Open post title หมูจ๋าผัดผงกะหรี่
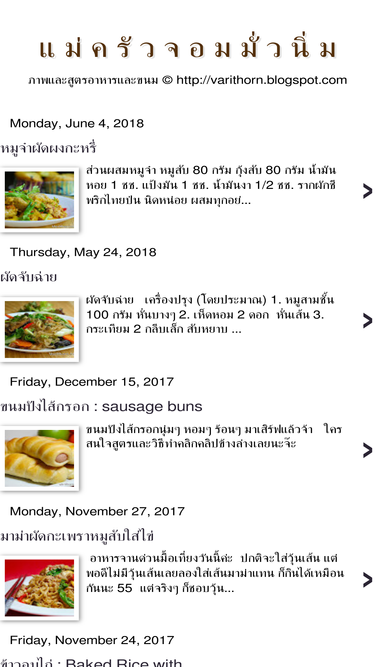This screenshot has height=667, width=375. coord(48,148)
